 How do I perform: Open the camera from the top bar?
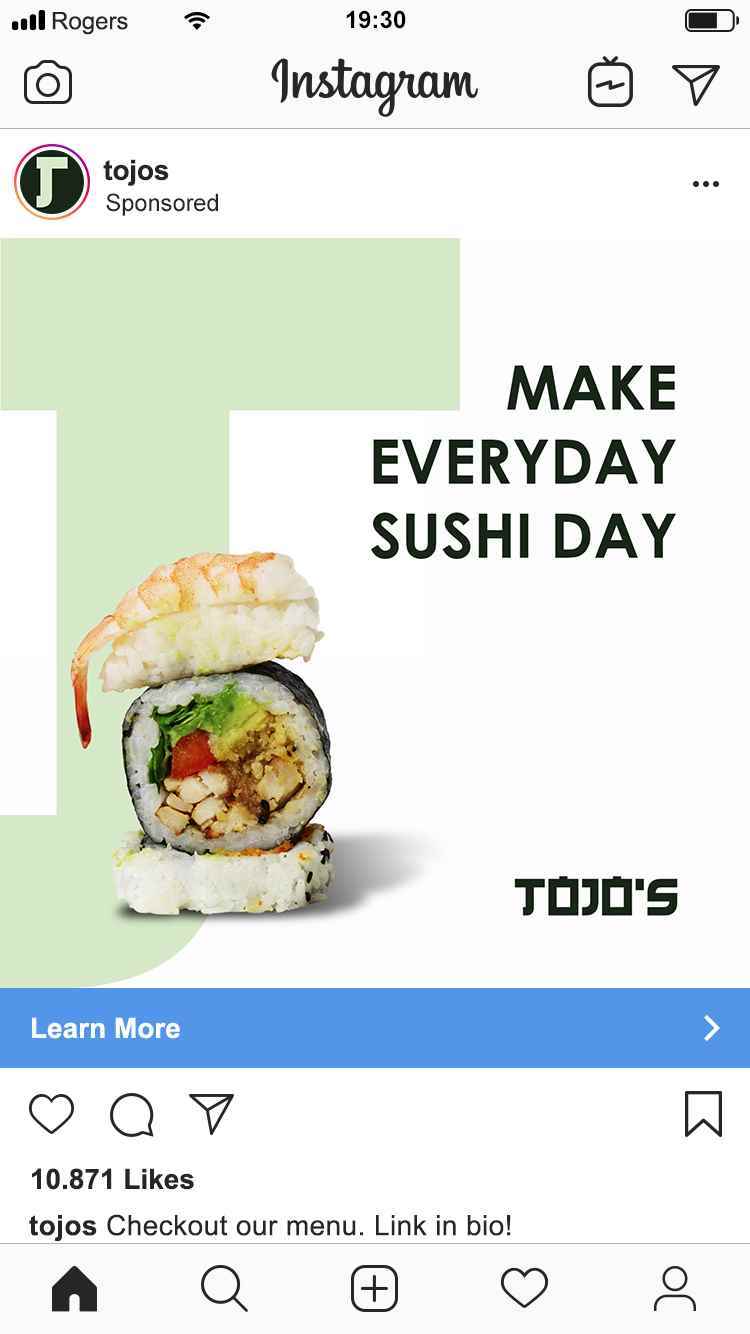click(48, 83)
